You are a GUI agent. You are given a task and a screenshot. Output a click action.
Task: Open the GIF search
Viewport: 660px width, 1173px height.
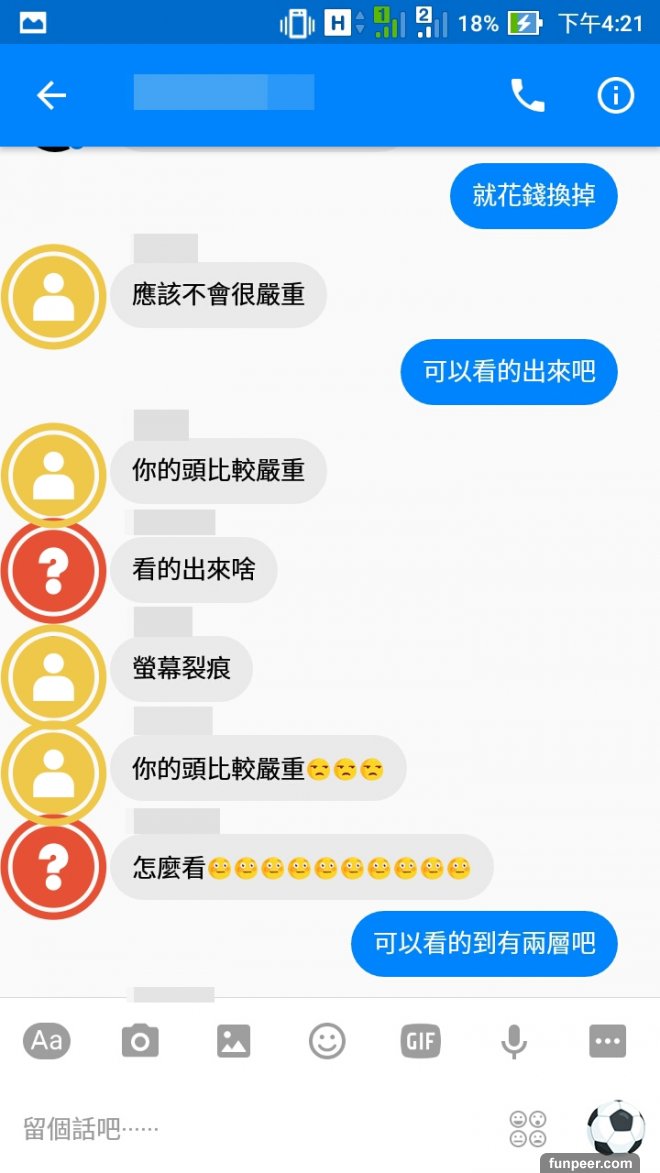click(420, 1041)
